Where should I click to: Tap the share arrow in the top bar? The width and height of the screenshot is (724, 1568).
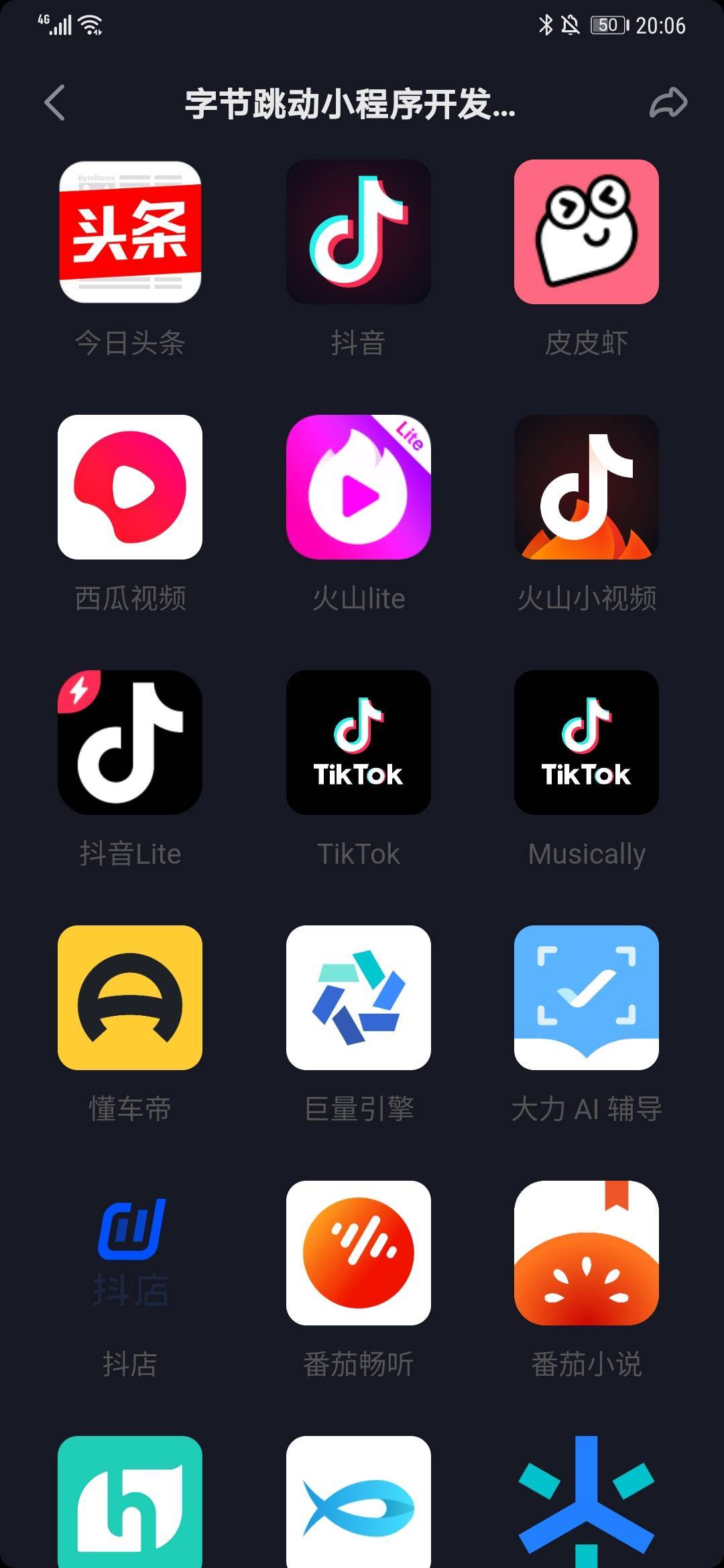click(668, 102)
